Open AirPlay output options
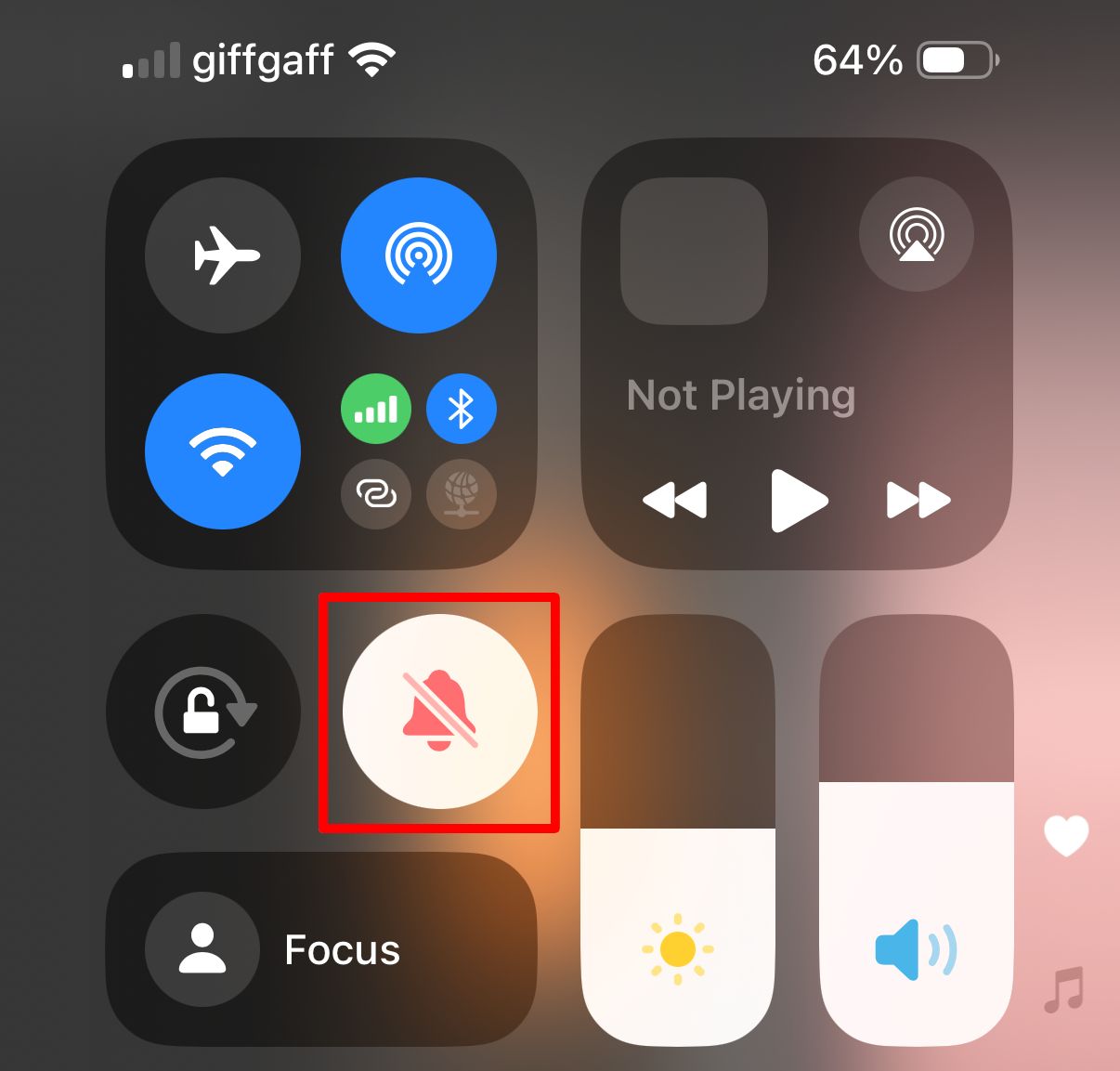 tap(917, 234)
